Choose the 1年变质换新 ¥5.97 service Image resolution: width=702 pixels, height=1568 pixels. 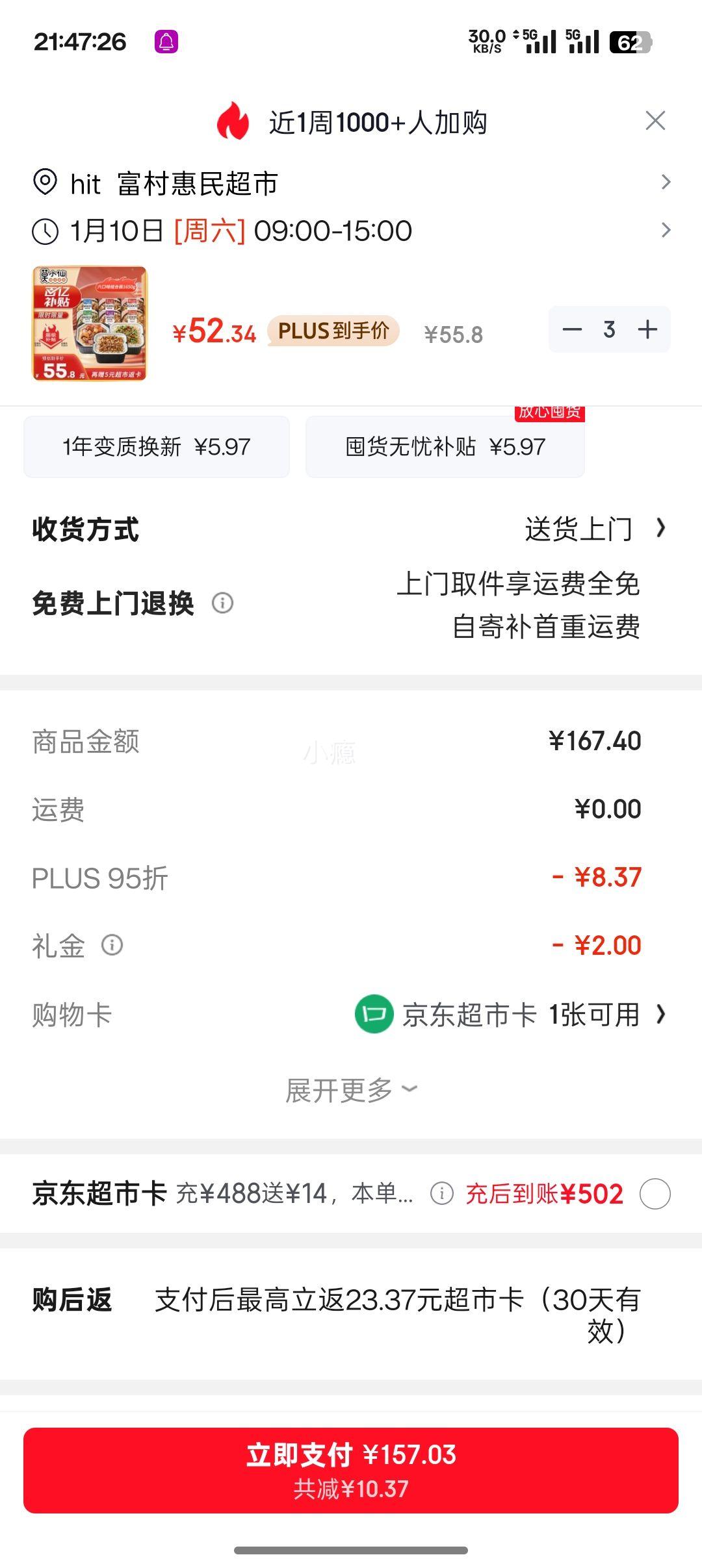(156, 446)
